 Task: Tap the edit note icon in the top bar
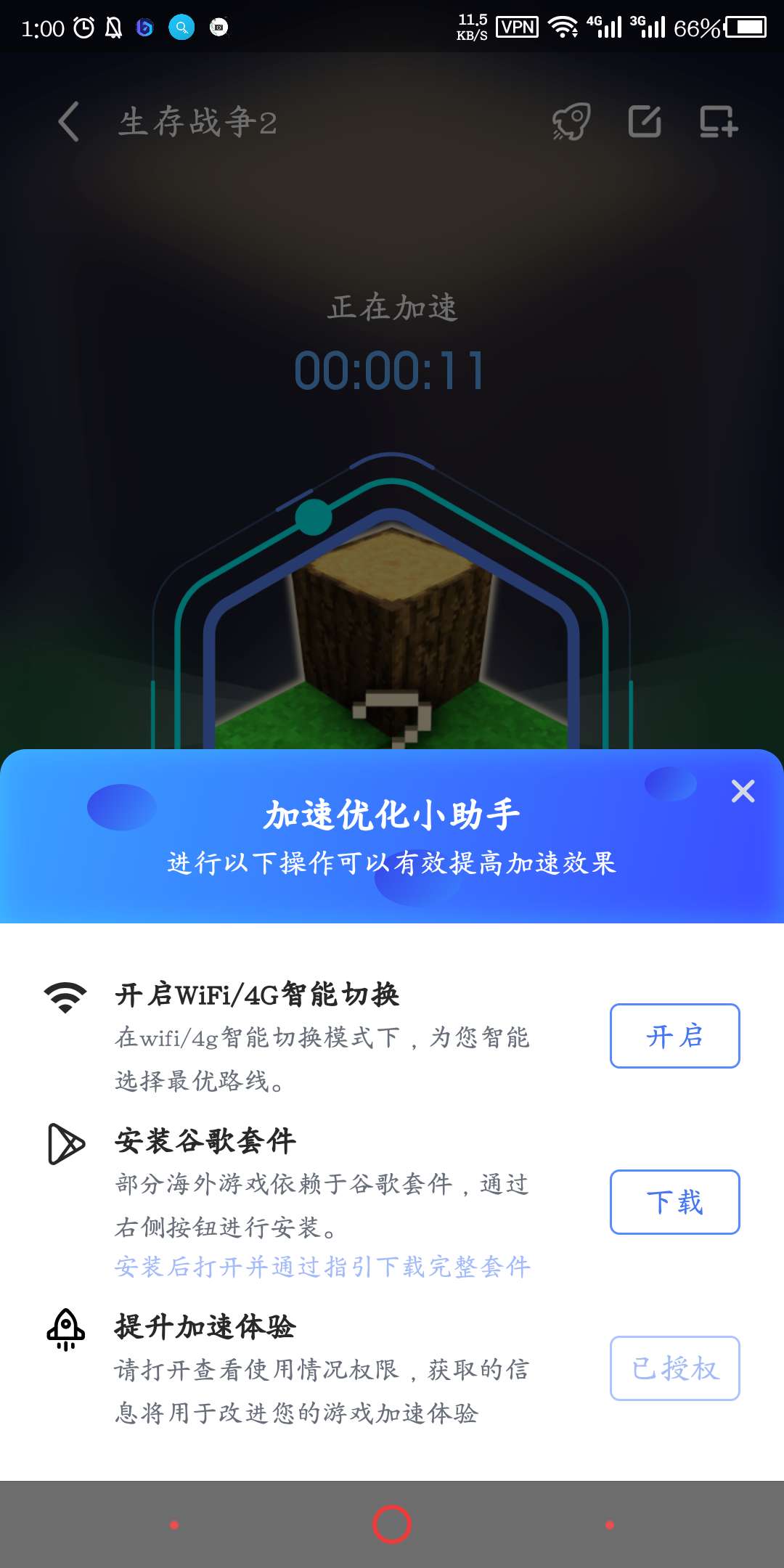(645, 121)
